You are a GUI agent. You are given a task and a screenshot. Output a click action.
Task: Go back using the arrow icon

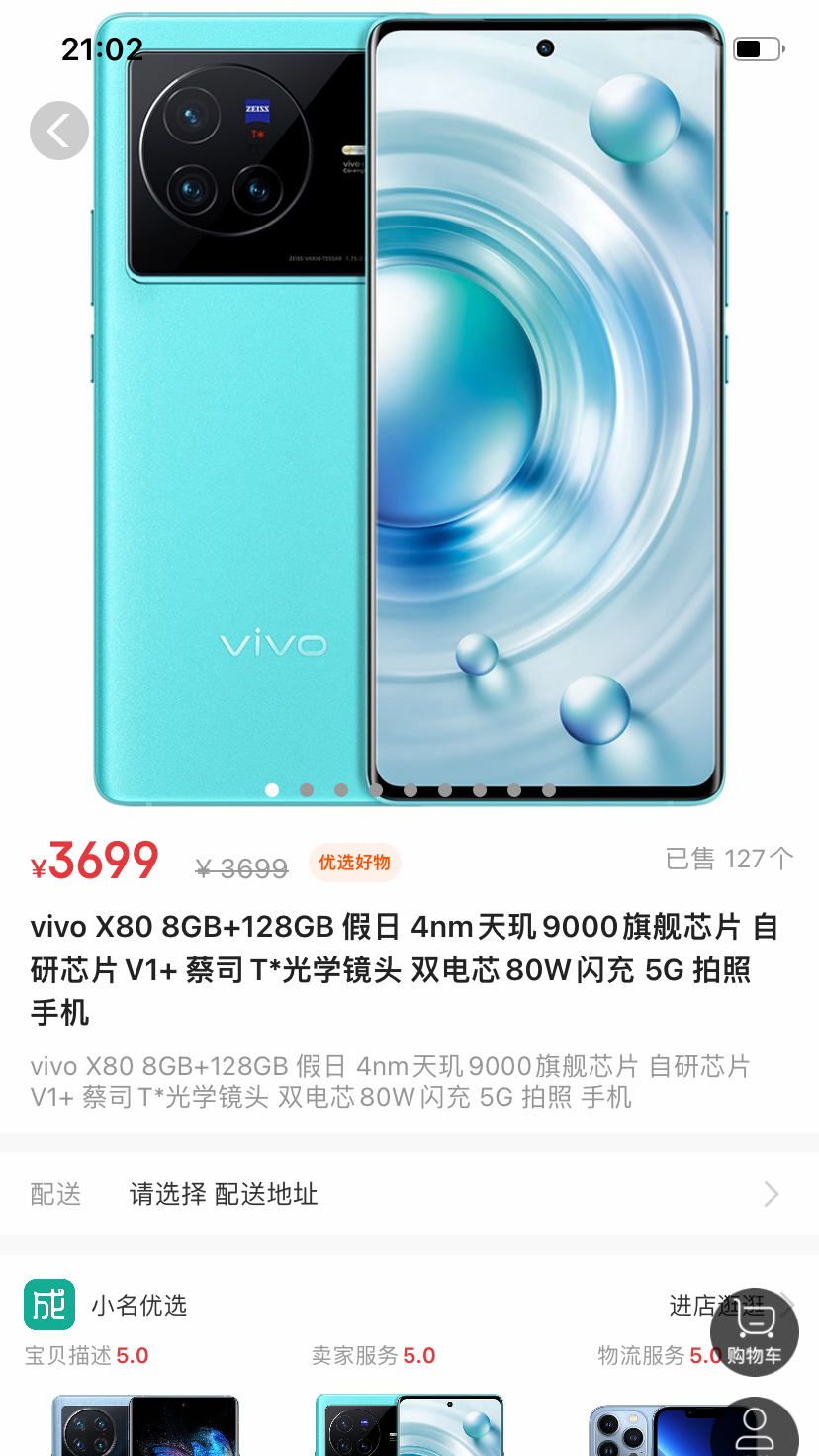[59, 131]
